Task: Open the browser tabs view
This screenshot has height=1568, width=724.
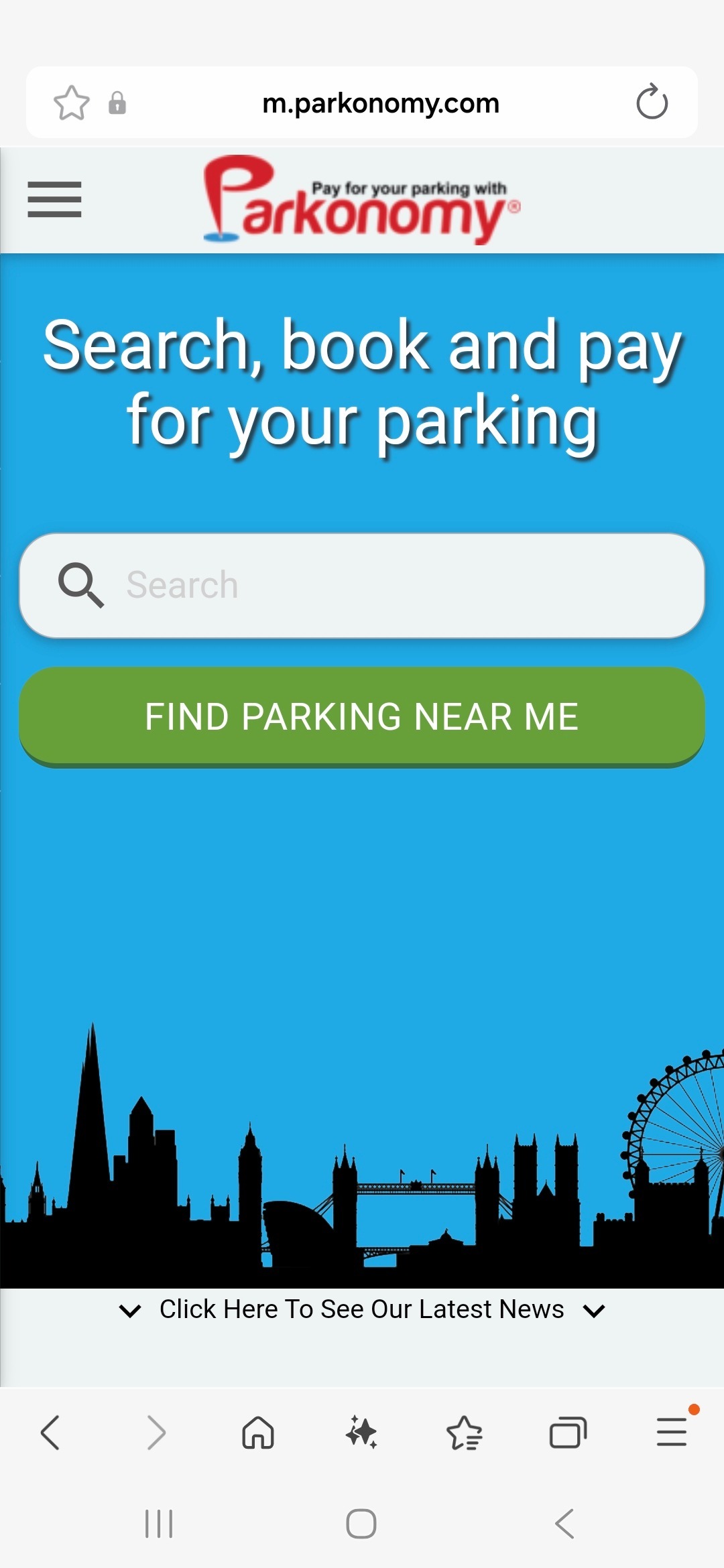Action: pos(568,1433)
